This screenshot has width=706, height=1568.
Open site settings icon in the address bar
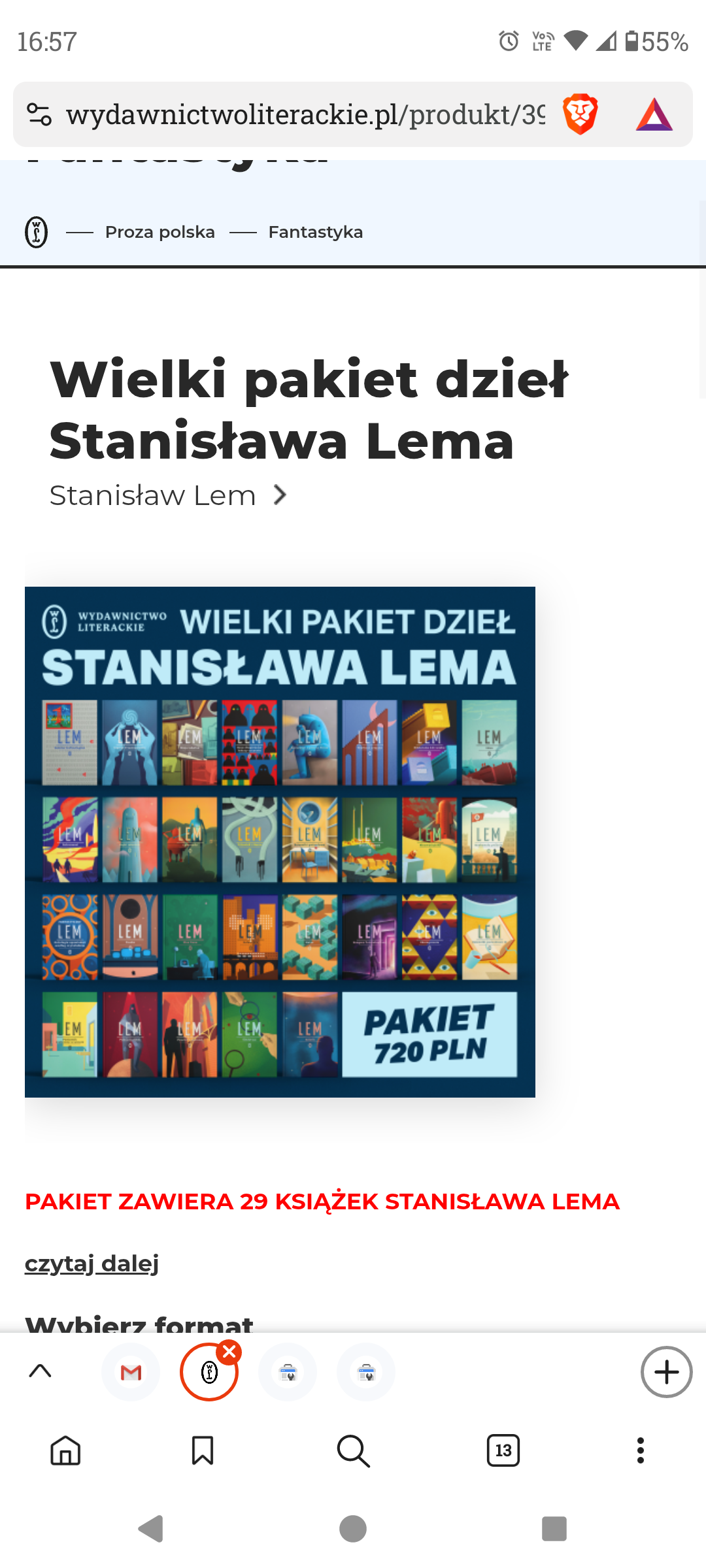click(x=39, y=115)
